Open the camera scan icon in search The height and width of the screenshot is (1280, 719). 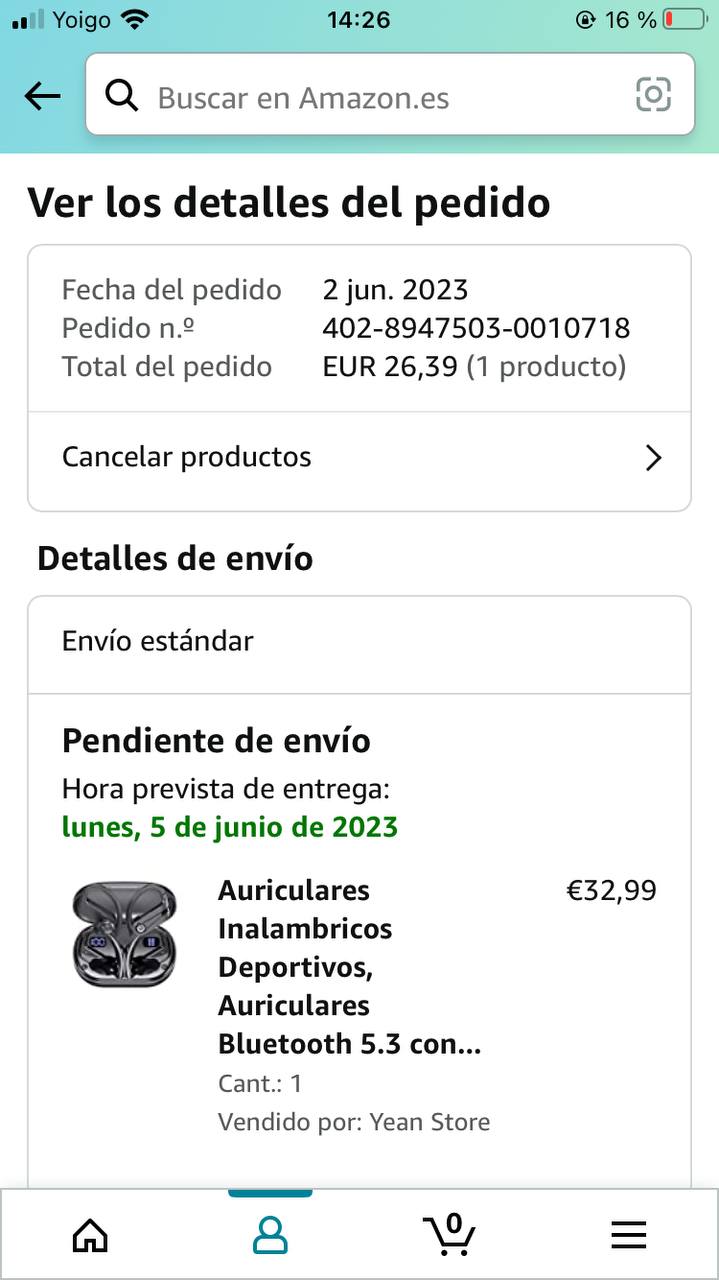(653, 95)
